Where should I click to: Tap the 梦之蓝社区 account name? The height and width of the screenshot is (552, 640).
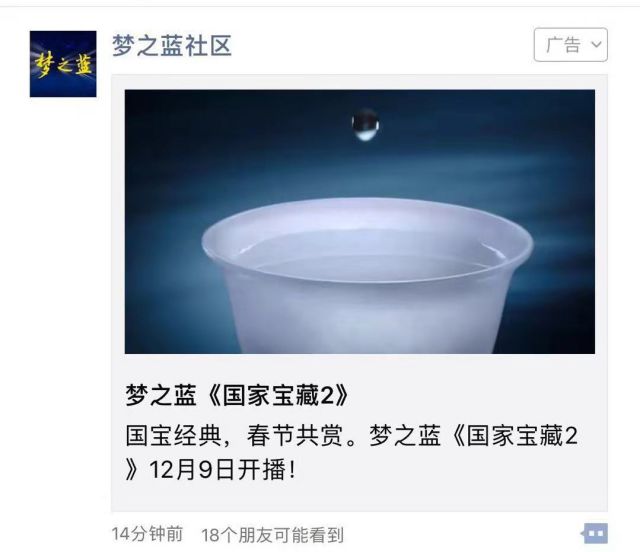coord(171,45)
